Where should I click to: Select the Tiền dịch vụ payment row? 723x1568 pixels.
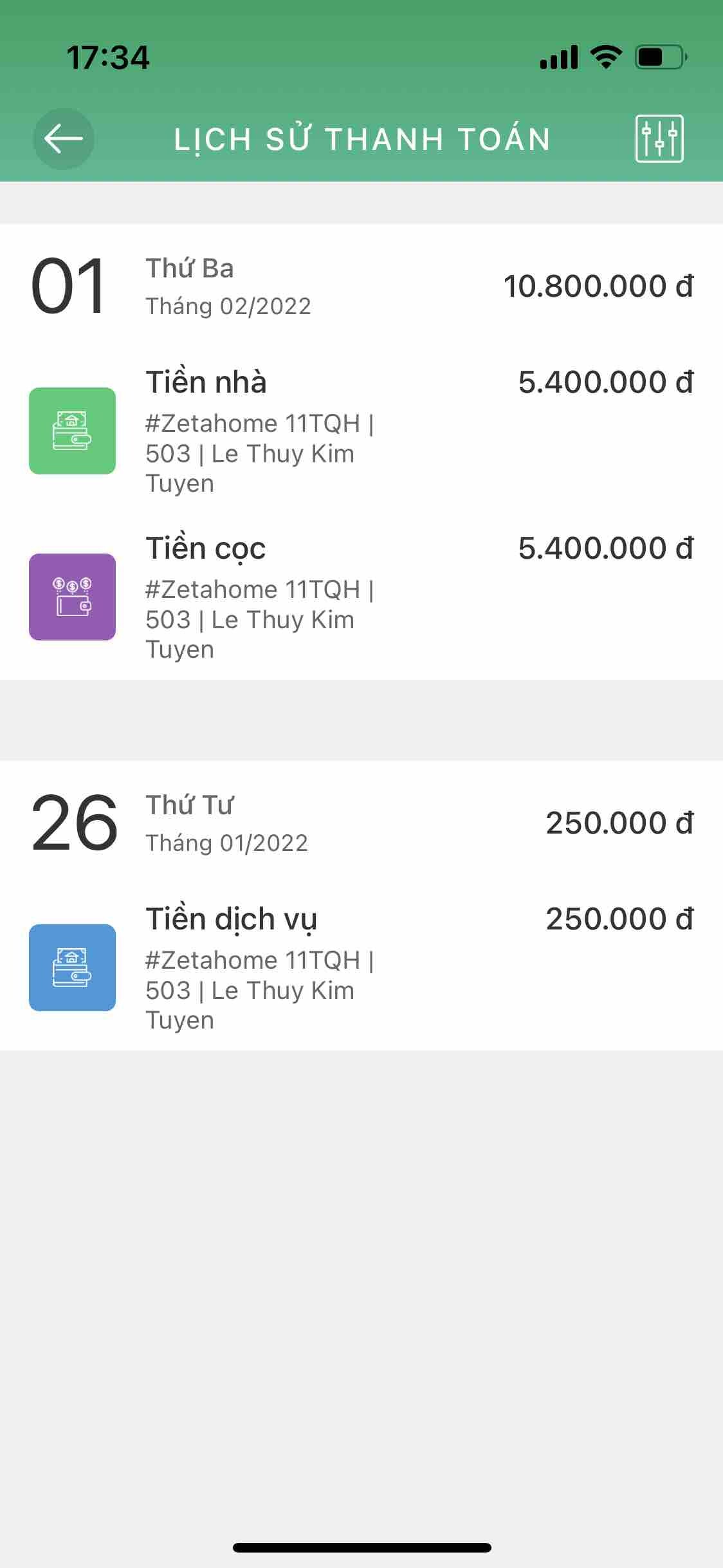click(360, 967)
